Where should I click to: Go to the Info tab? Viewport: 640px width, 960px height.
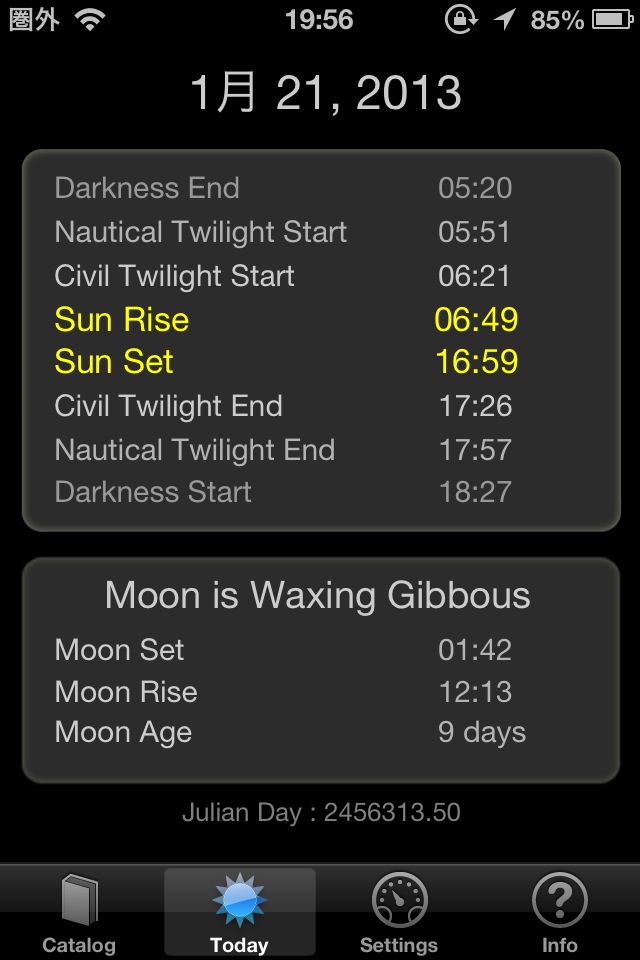click(559, 912)
